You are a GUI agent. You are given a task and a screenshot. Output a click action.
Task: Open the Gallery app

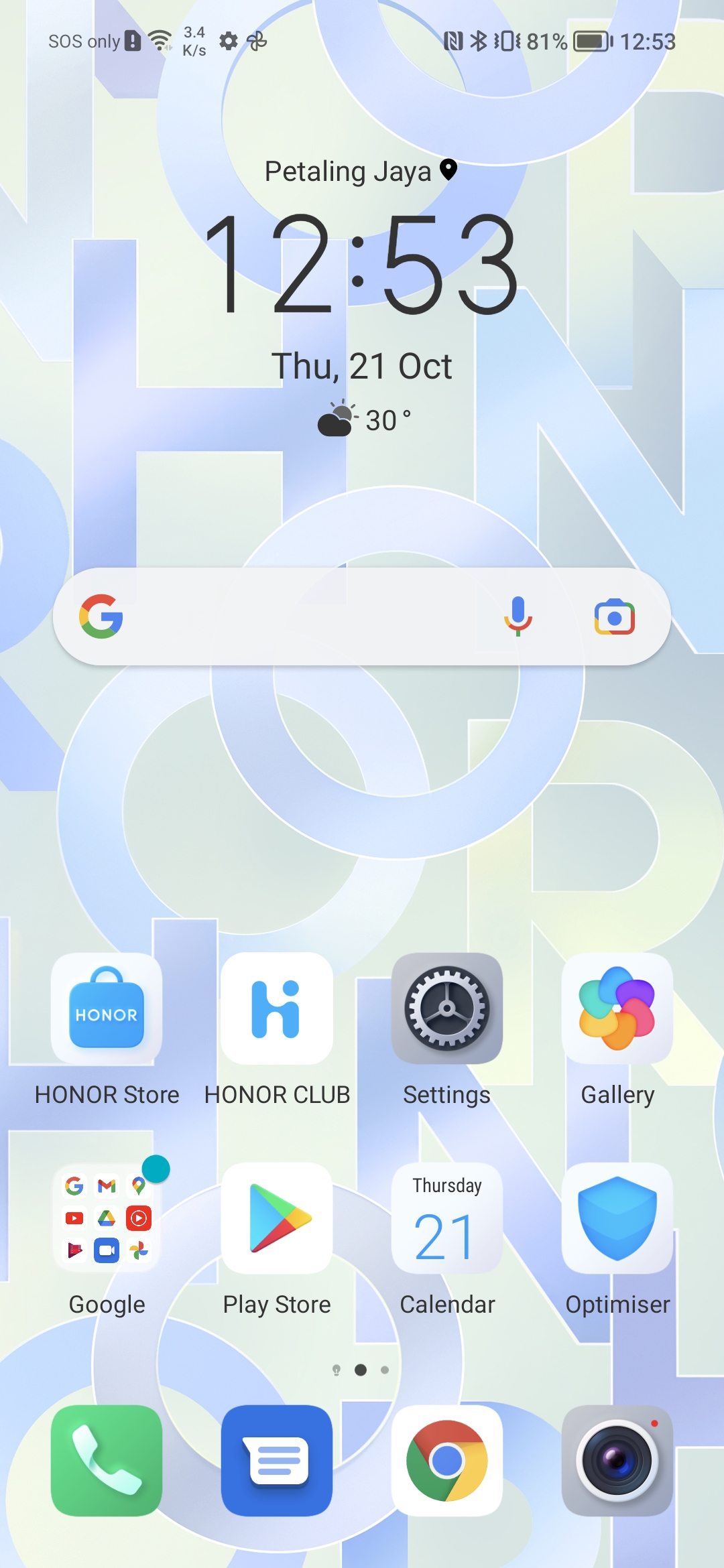click(x=617, y=1009)
